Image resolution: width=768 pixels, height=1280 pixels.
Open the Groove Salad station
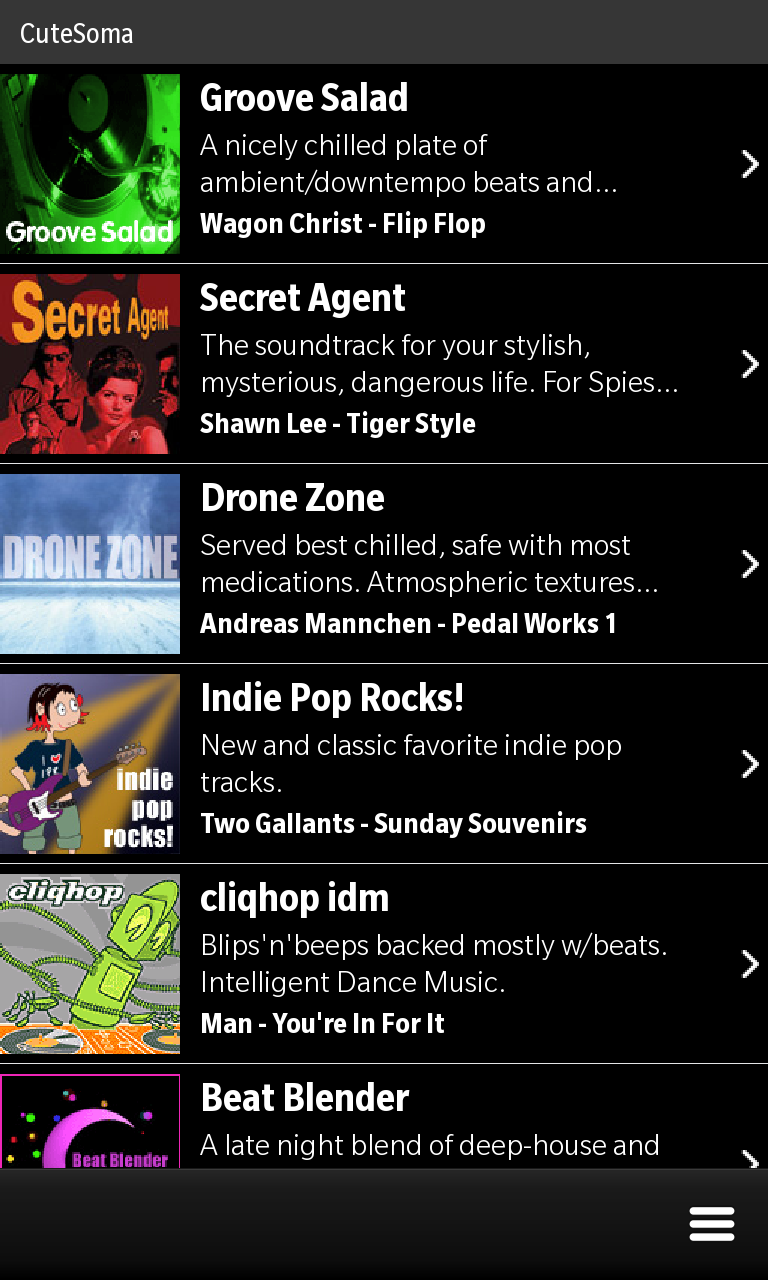pos(384,164)
